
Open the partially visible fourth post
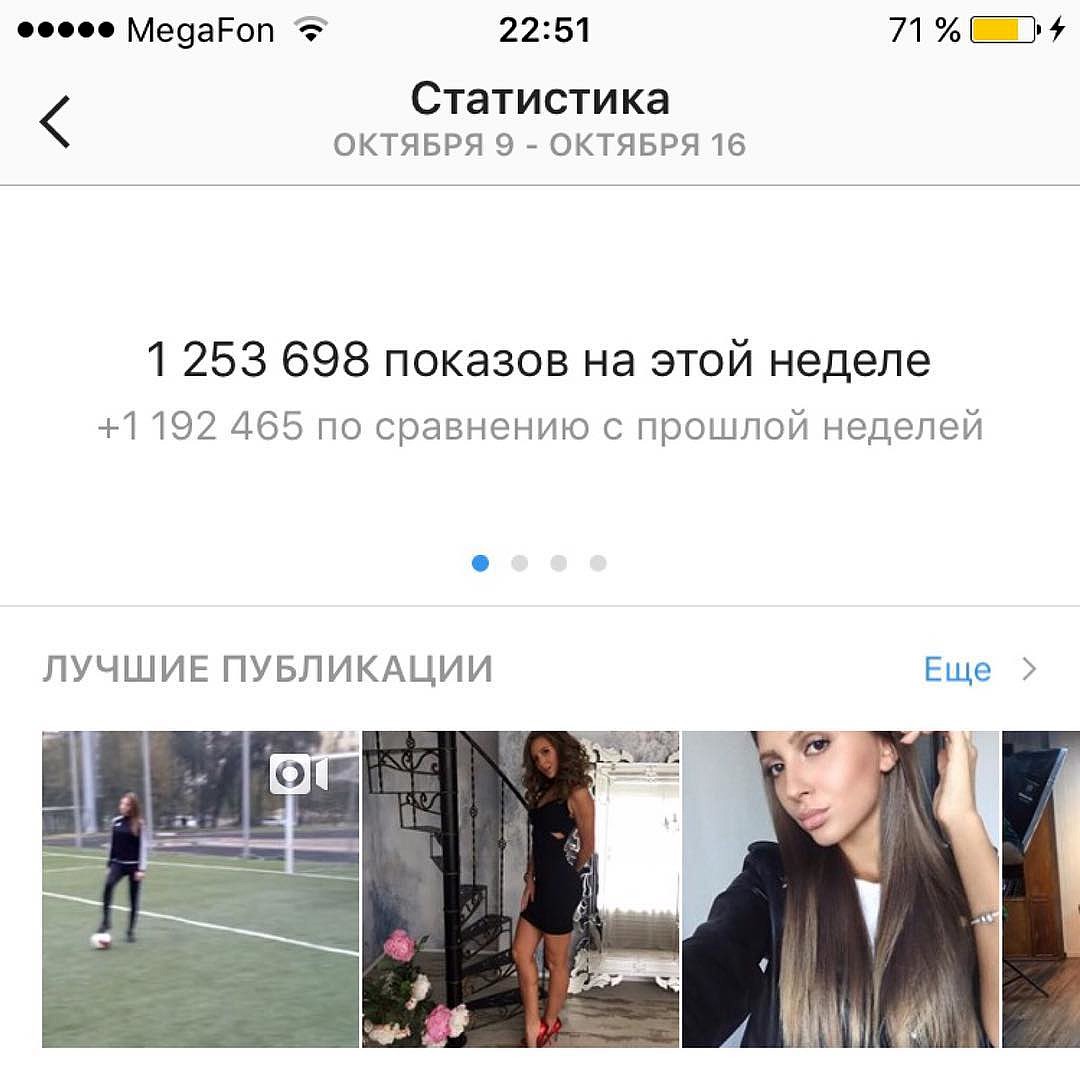tap(1041, 889)
